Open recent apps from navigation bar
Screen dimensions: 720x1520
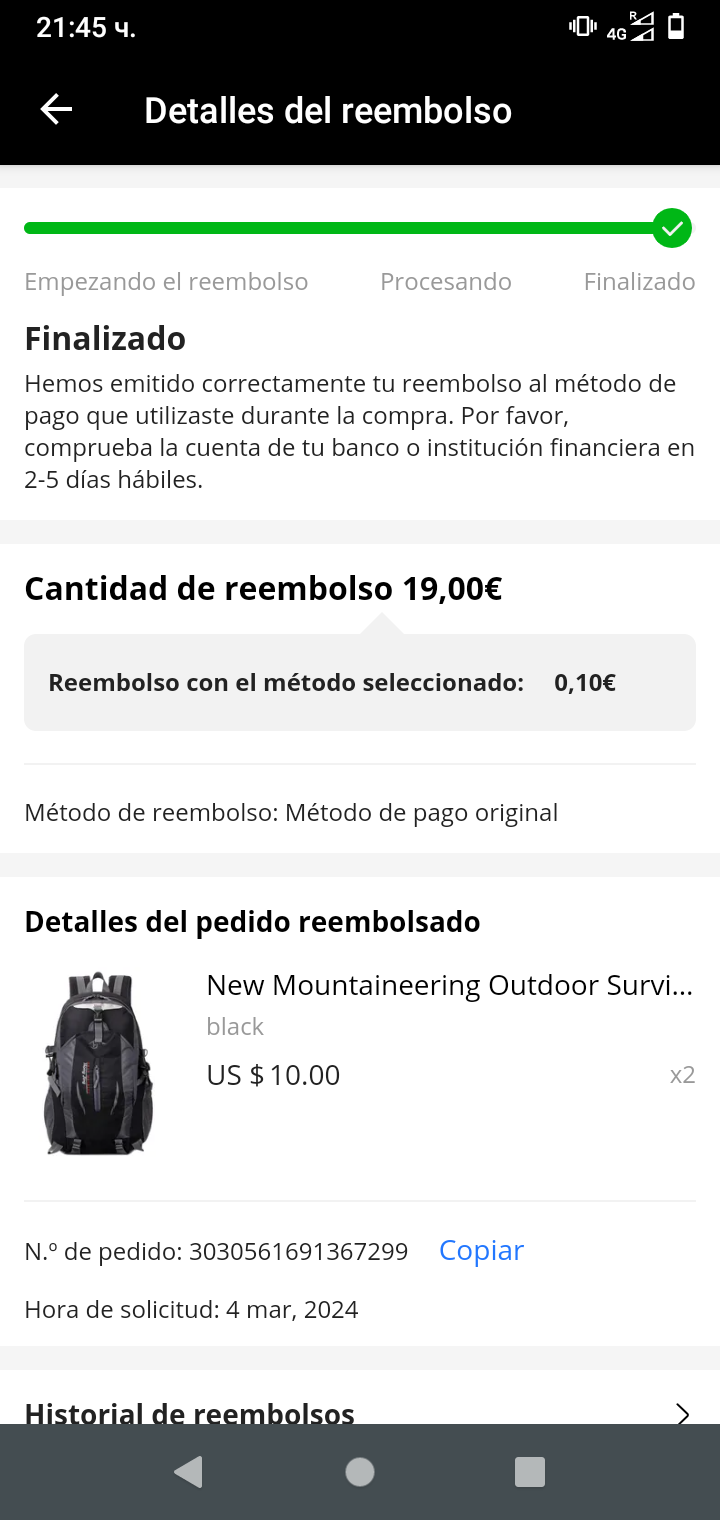pyautogui.click(x=529, y=1472)
